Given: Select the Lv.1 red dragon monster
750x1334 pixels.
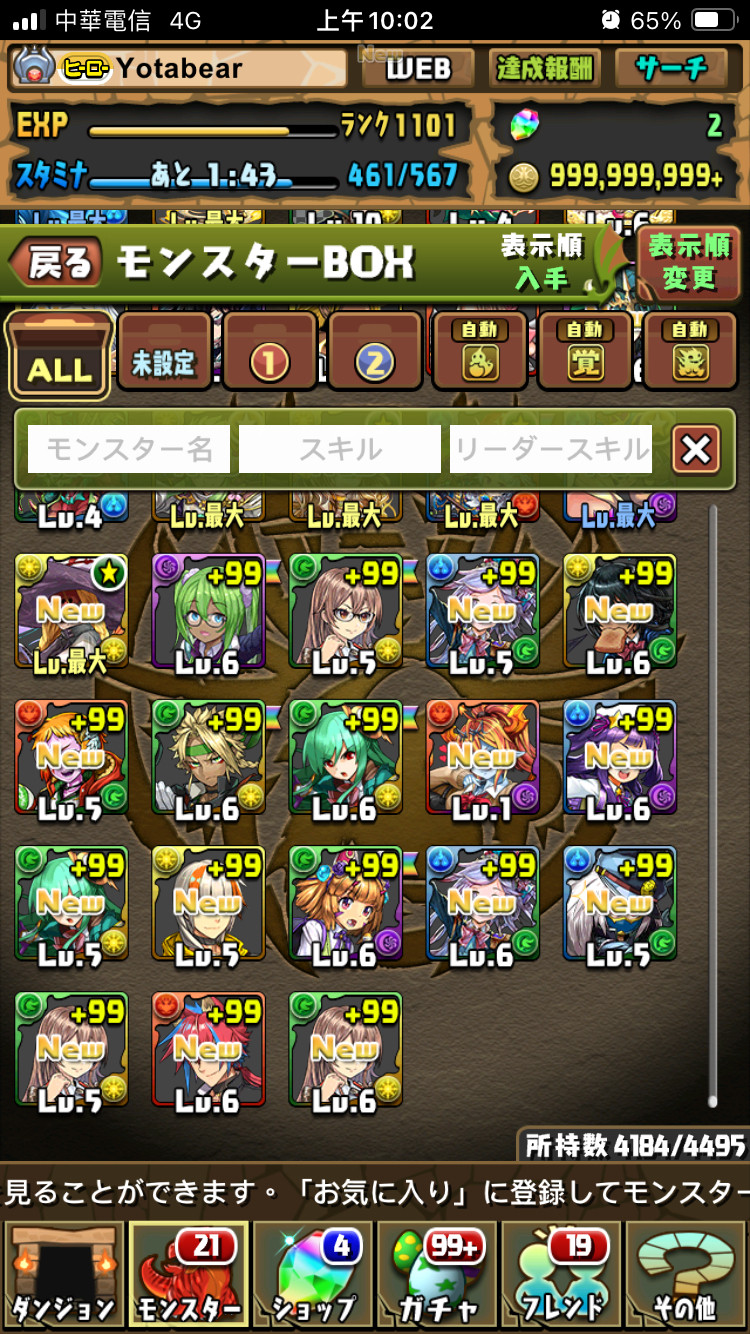Looking at the screenshot, I should (482, 758).
